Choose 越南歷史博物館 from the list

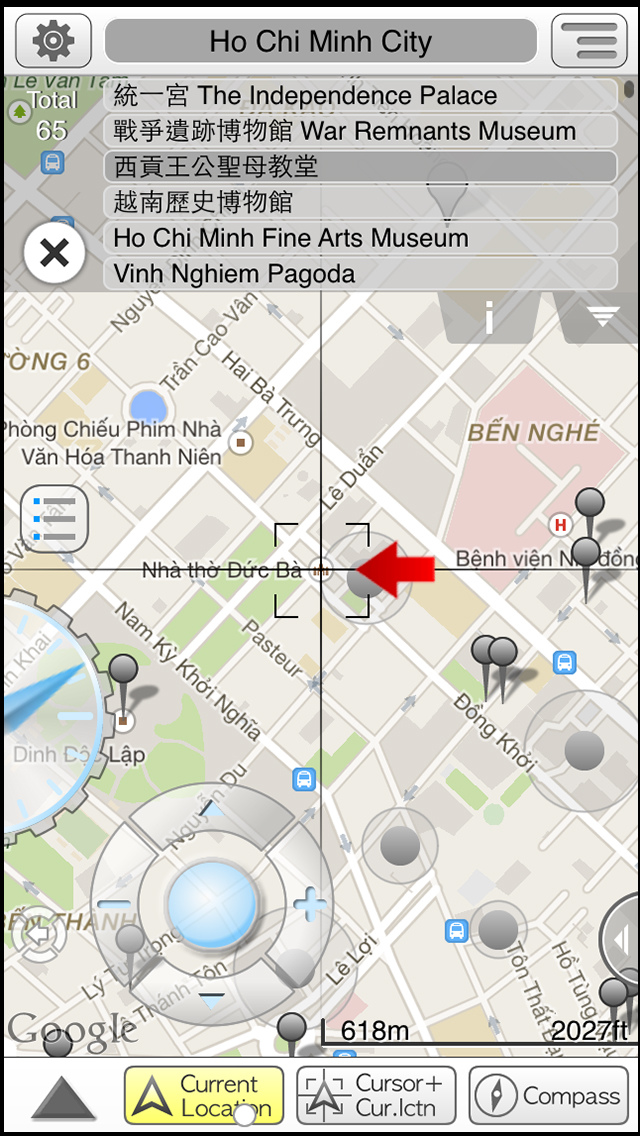pyautogui.click(x=360, y=202)
